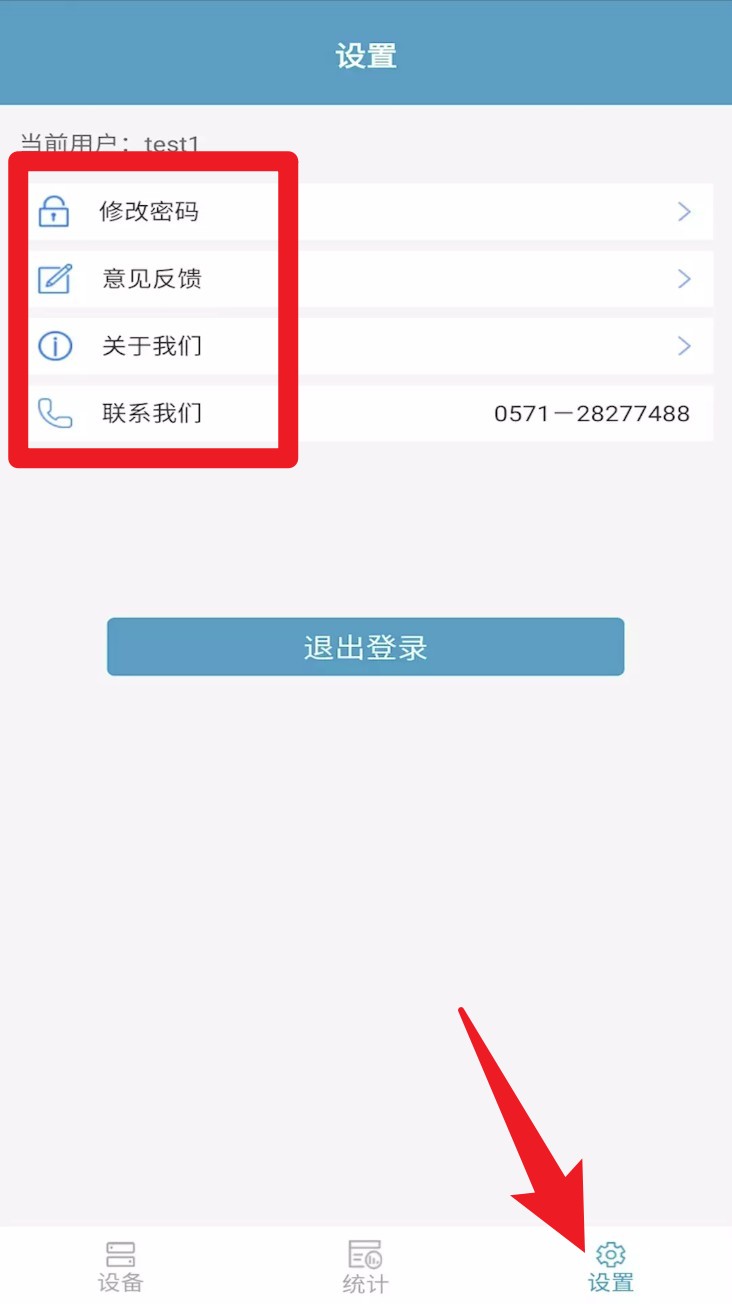Viewport: 732px width, 1304px height.
Task: Open the 关于我们 row
Action: tap(370, 346)
